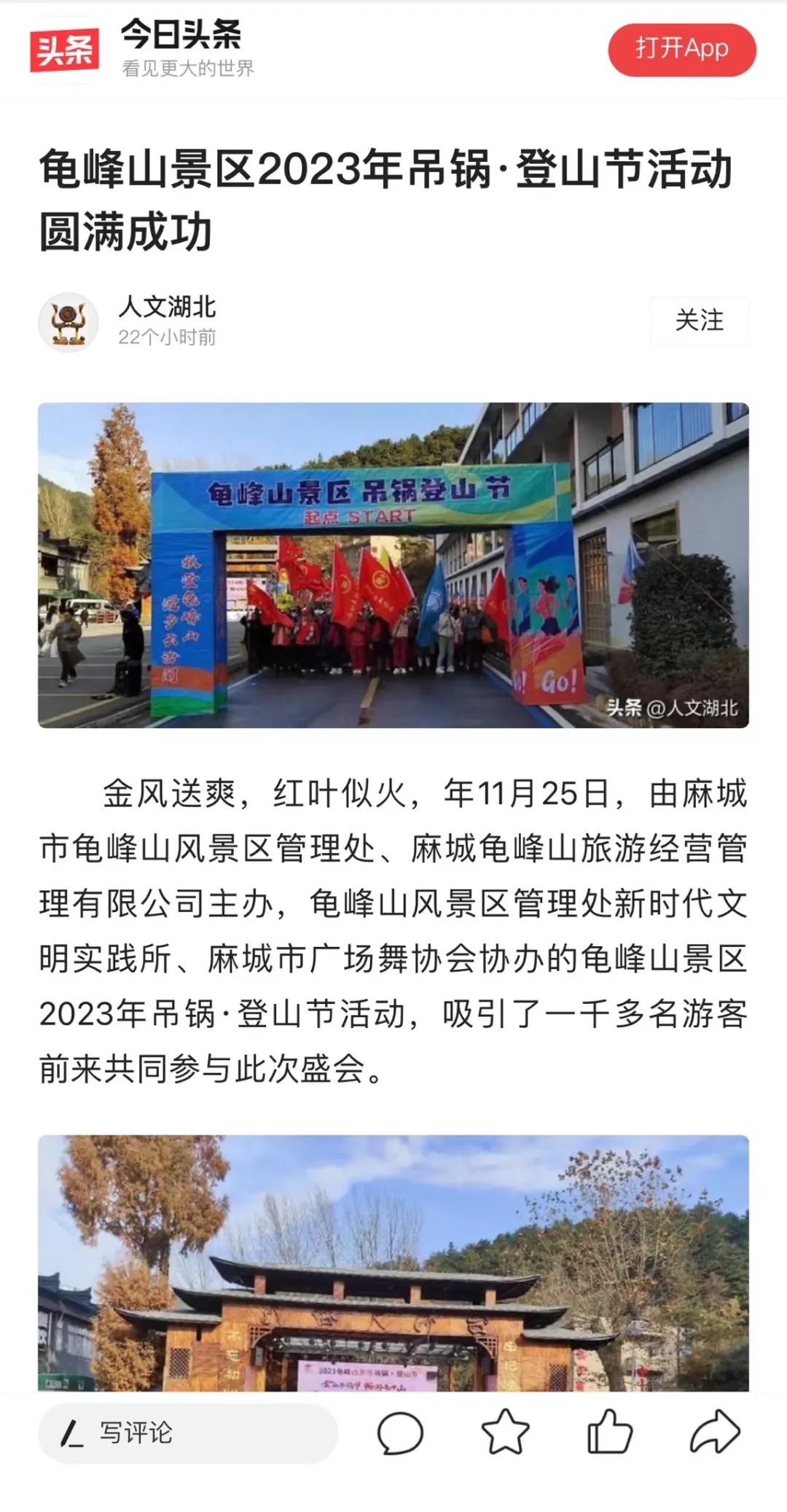The height and width of the screenshot is (1512, 787).
Task: Bookmark this article with the star
Action: point(505,1433)
